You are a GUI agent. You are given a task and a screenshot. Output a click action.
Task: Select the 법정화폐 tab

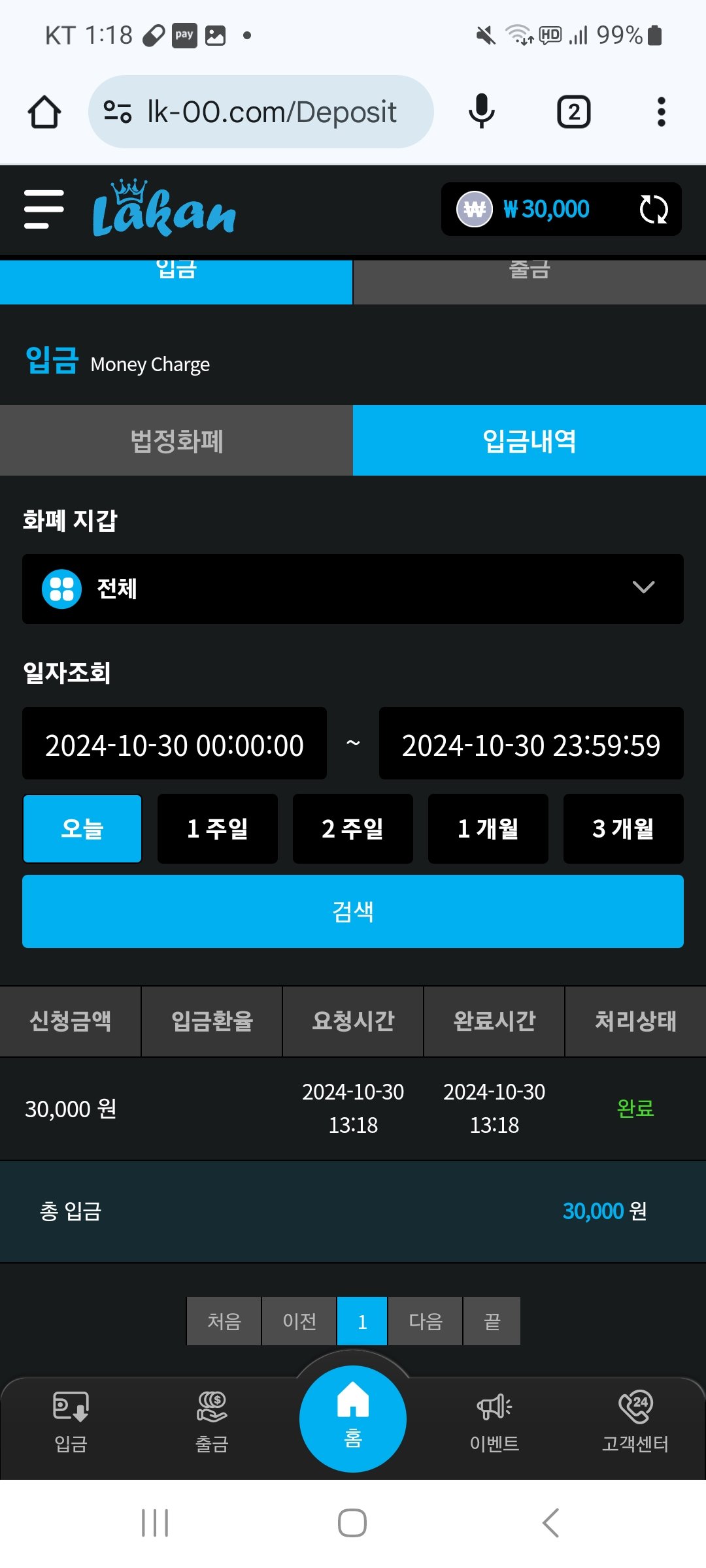(176, 441)
